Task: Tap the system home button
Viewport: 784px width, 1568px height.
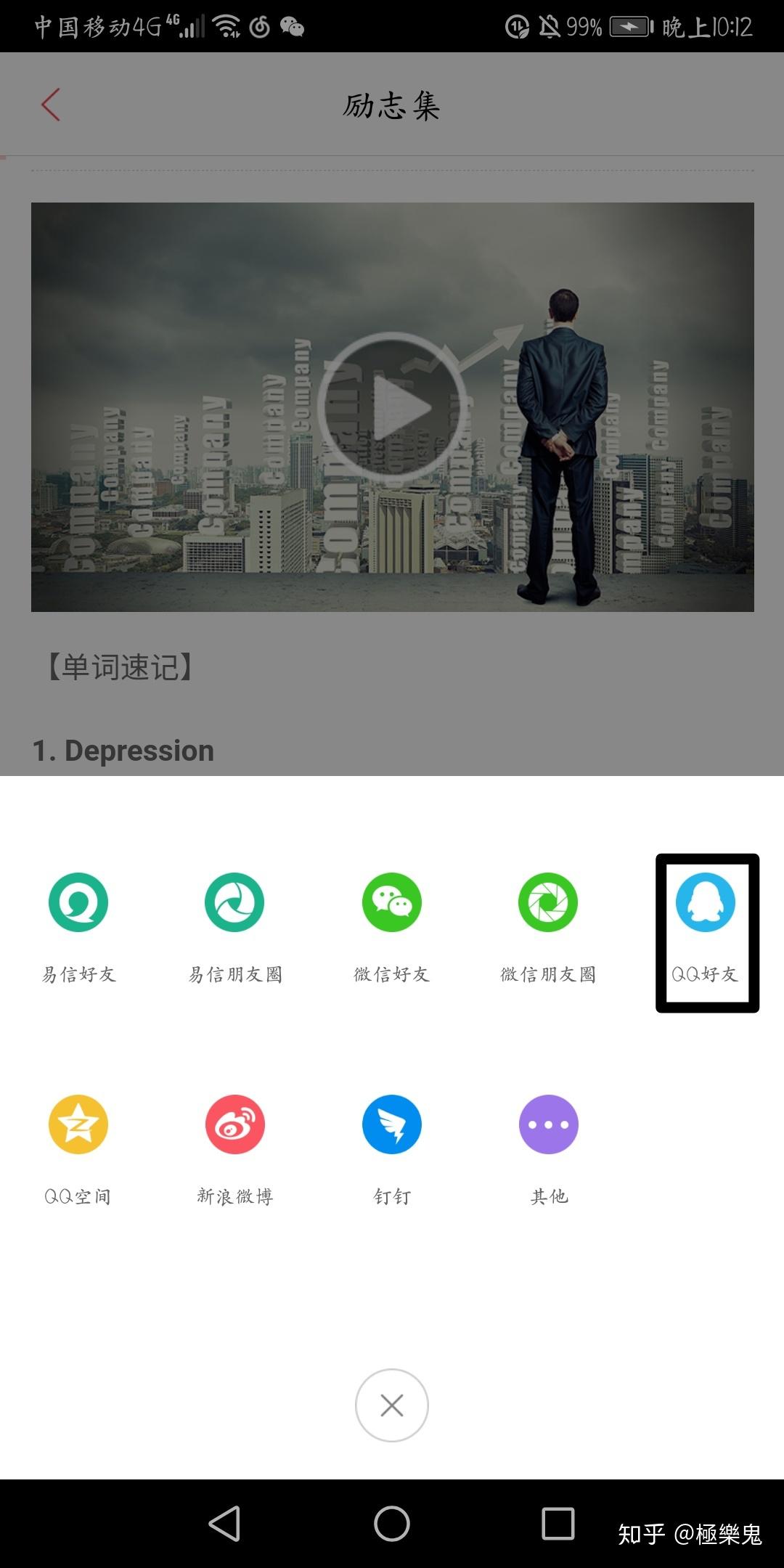Action: pyautogui.click(x=392, y=1523)
